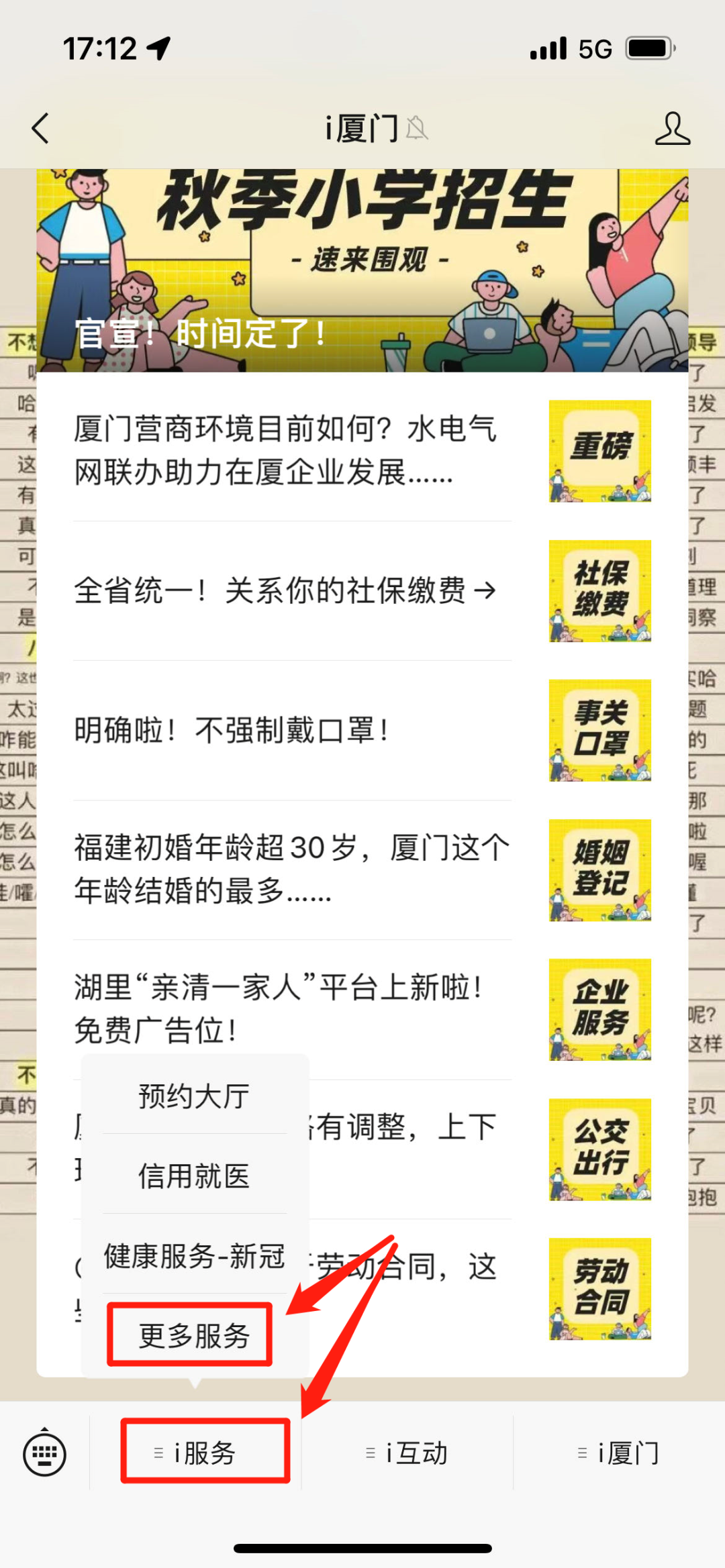Expand the i厦门 bottom menu

tap(619, 1453)
